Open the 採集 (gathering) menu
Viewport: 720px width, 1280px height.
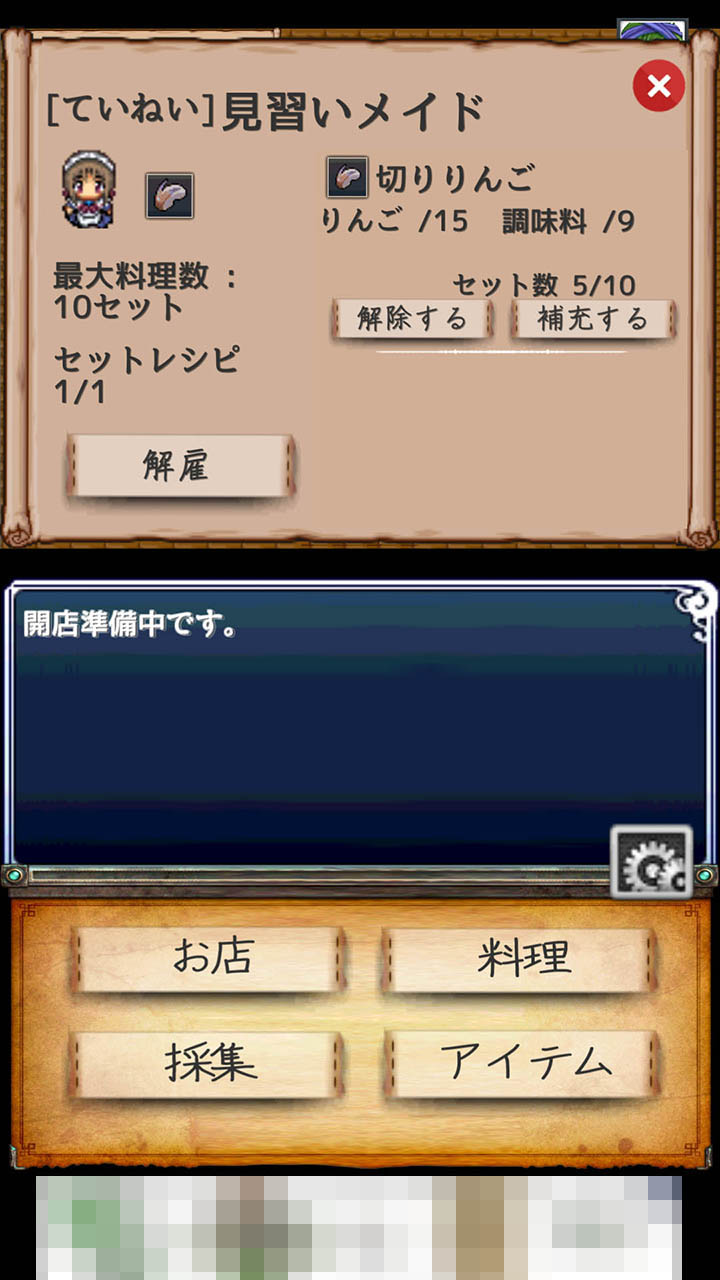(x=205, y=1065)
